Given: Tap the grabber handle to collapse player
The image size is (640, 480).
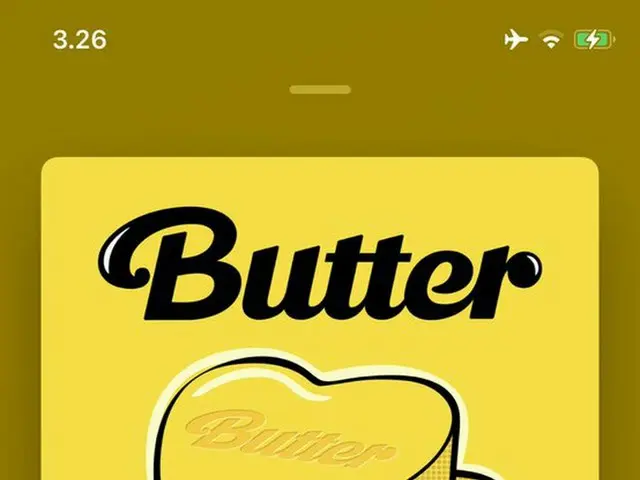Looking at the screenshot, I should 320,90.
